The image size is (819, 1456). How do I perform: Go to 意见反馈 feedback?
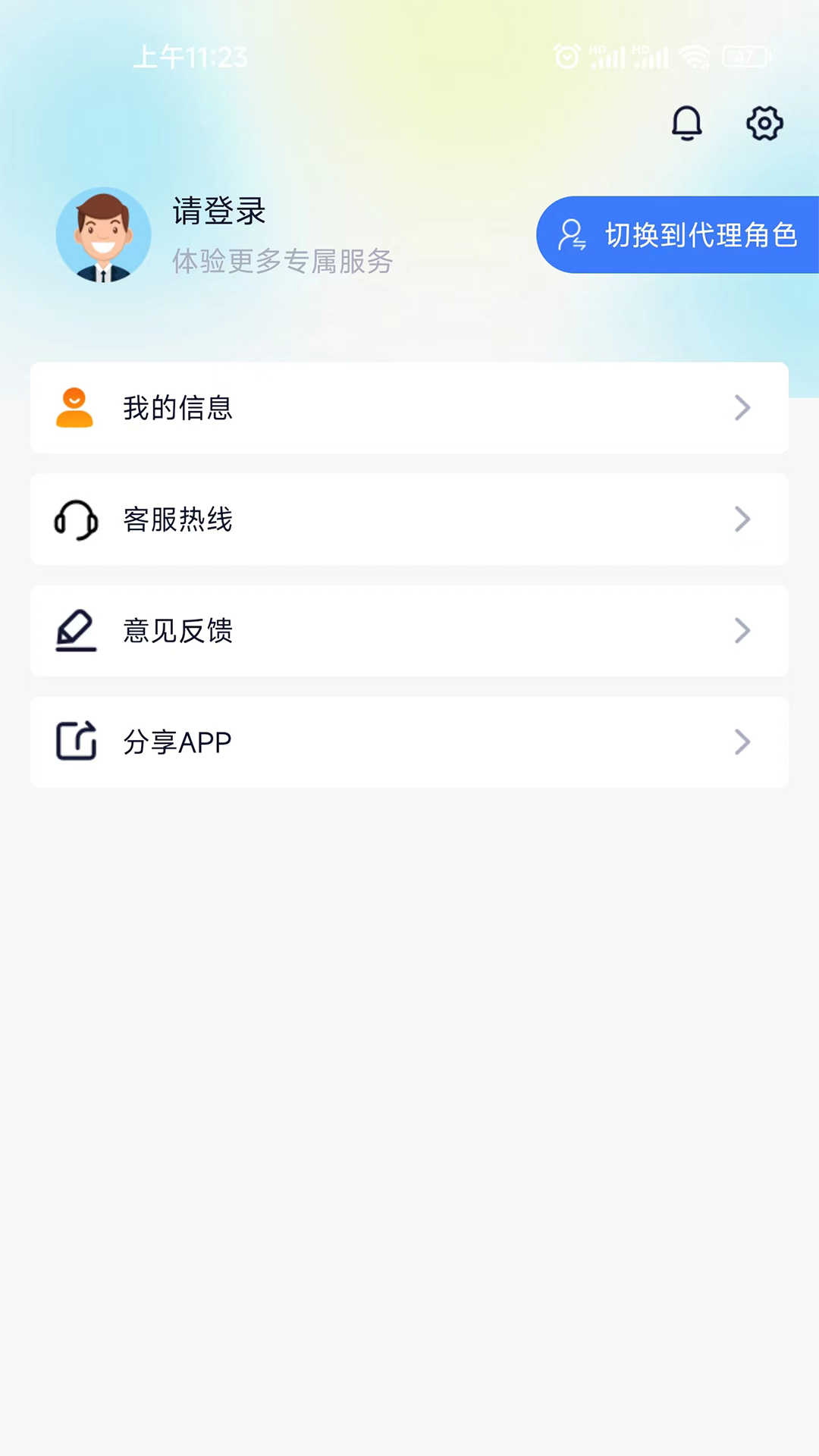(x=409, y=631)
